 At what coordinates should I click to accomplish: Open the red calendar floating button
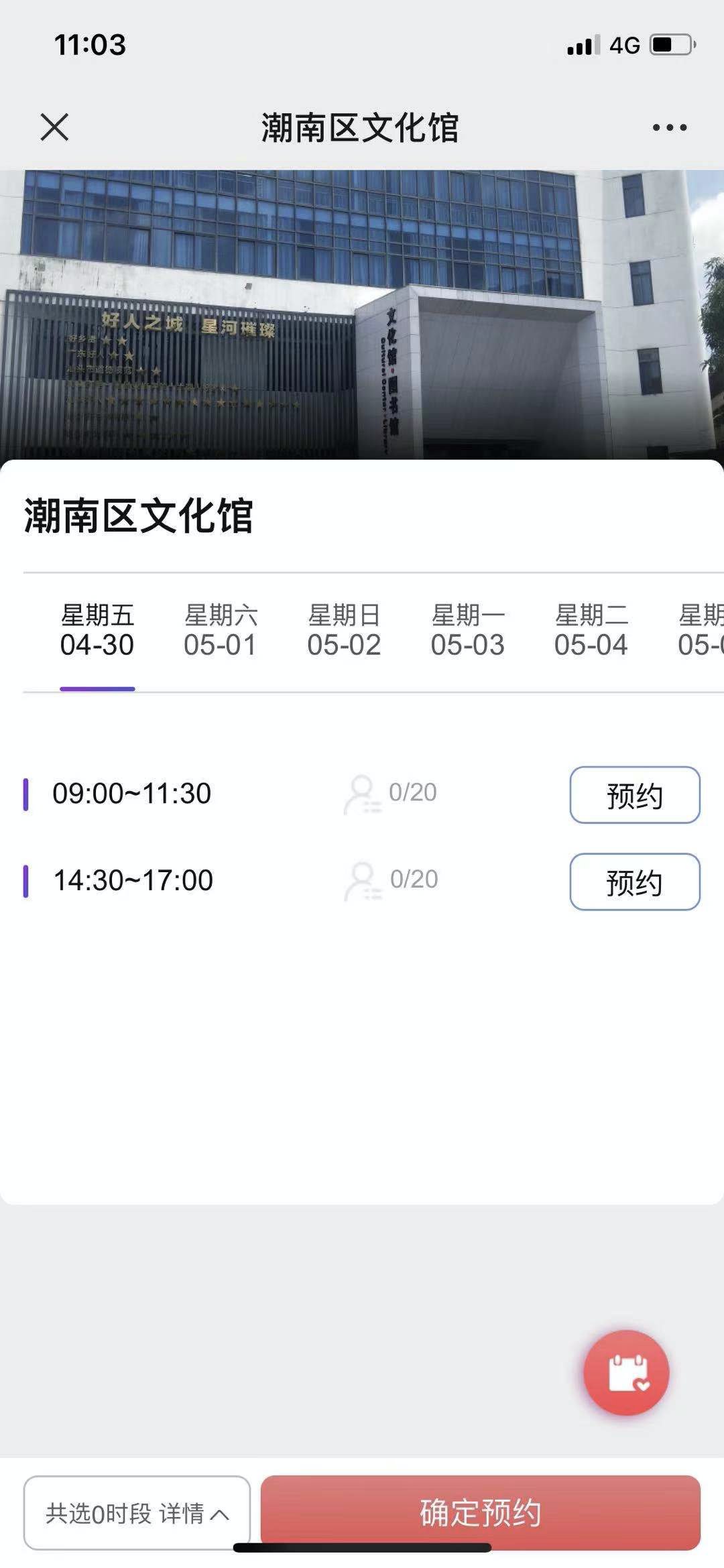(626, 1373)
